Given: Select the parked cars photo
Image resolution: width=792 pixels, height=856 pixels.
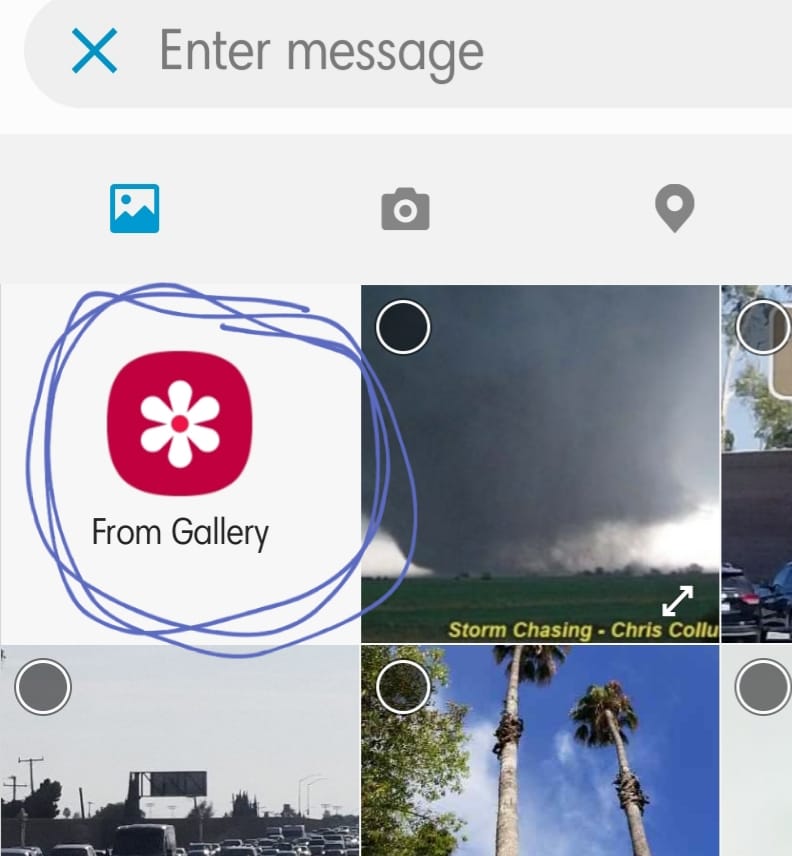Looking at the screenshot, I should [762, 326].
